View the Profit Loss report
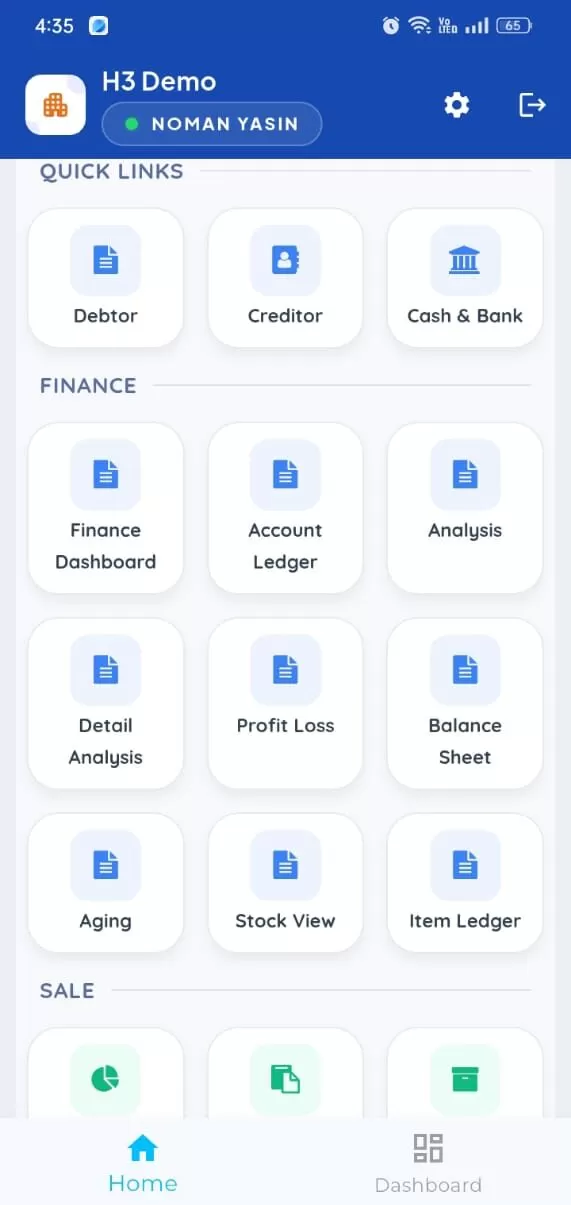The width and height of the screenshot is (571, 1205). pos(285,703)
